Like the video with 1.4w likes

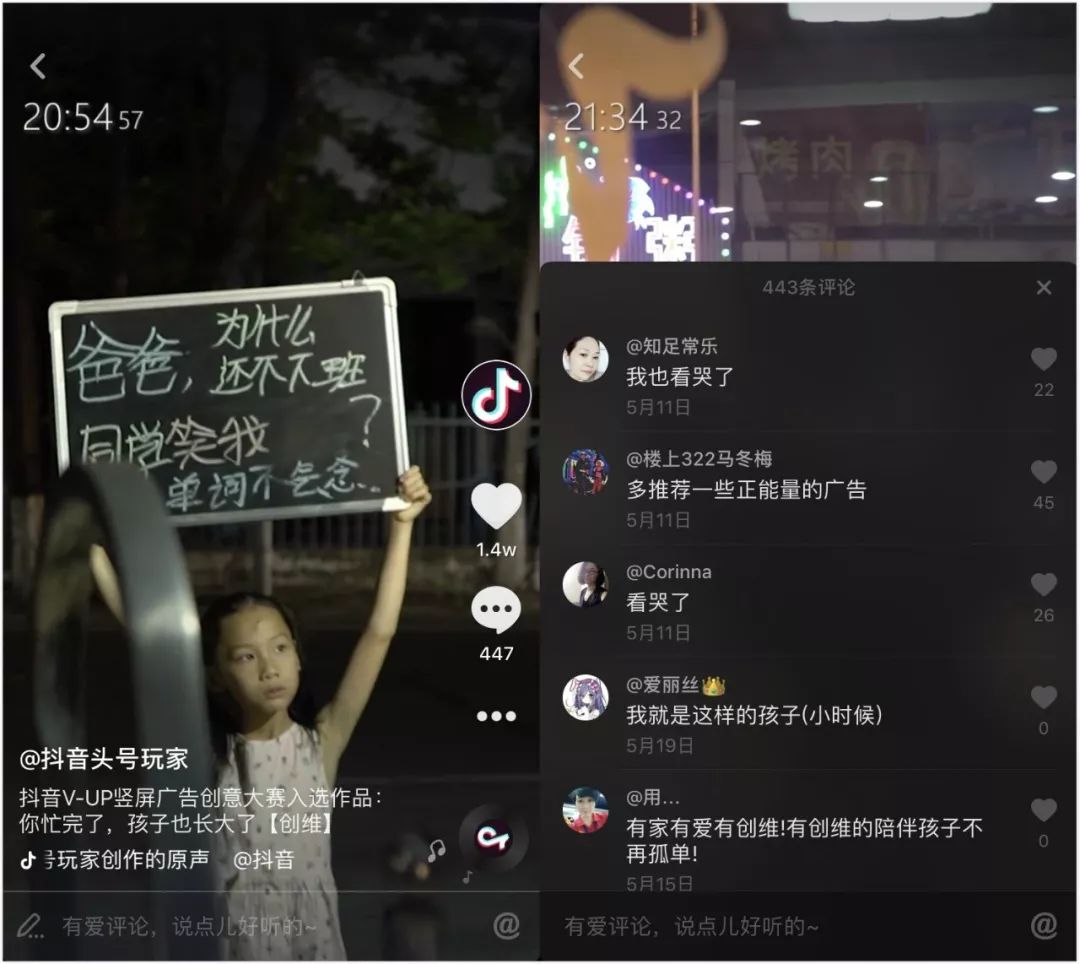(496, 506)
